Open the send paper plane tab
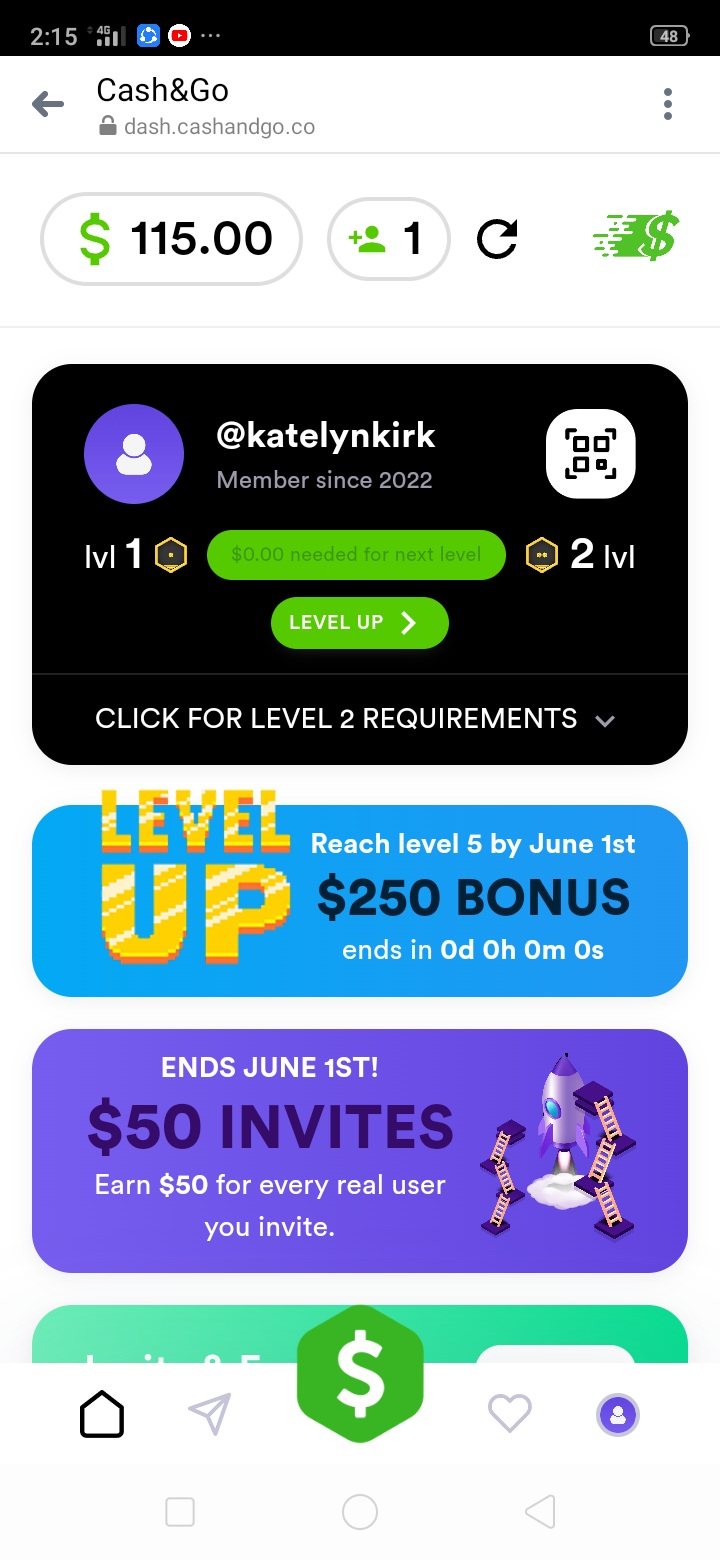 click(210, 1414)
